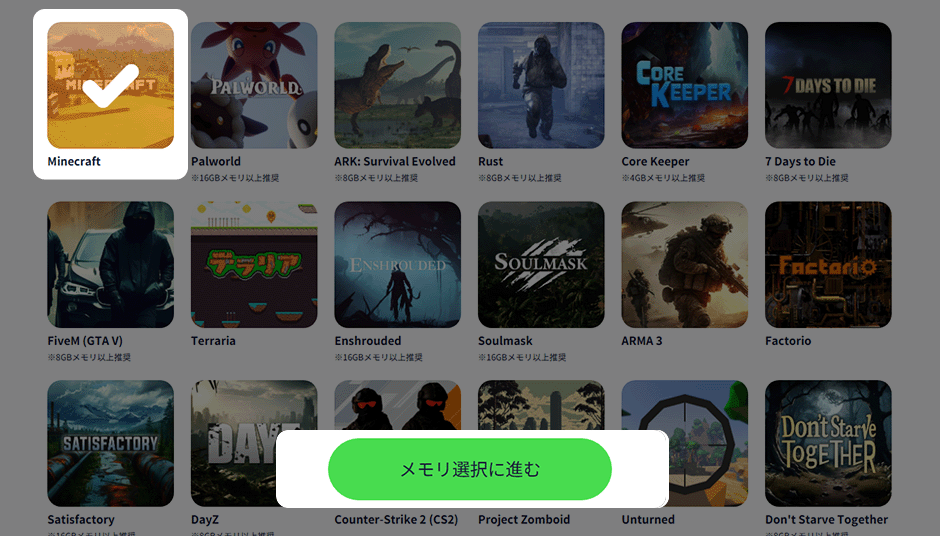Viewport: 940px width, 536px height.
Task: Pick the ARMA 3 tile
Action: click(684, 265)
